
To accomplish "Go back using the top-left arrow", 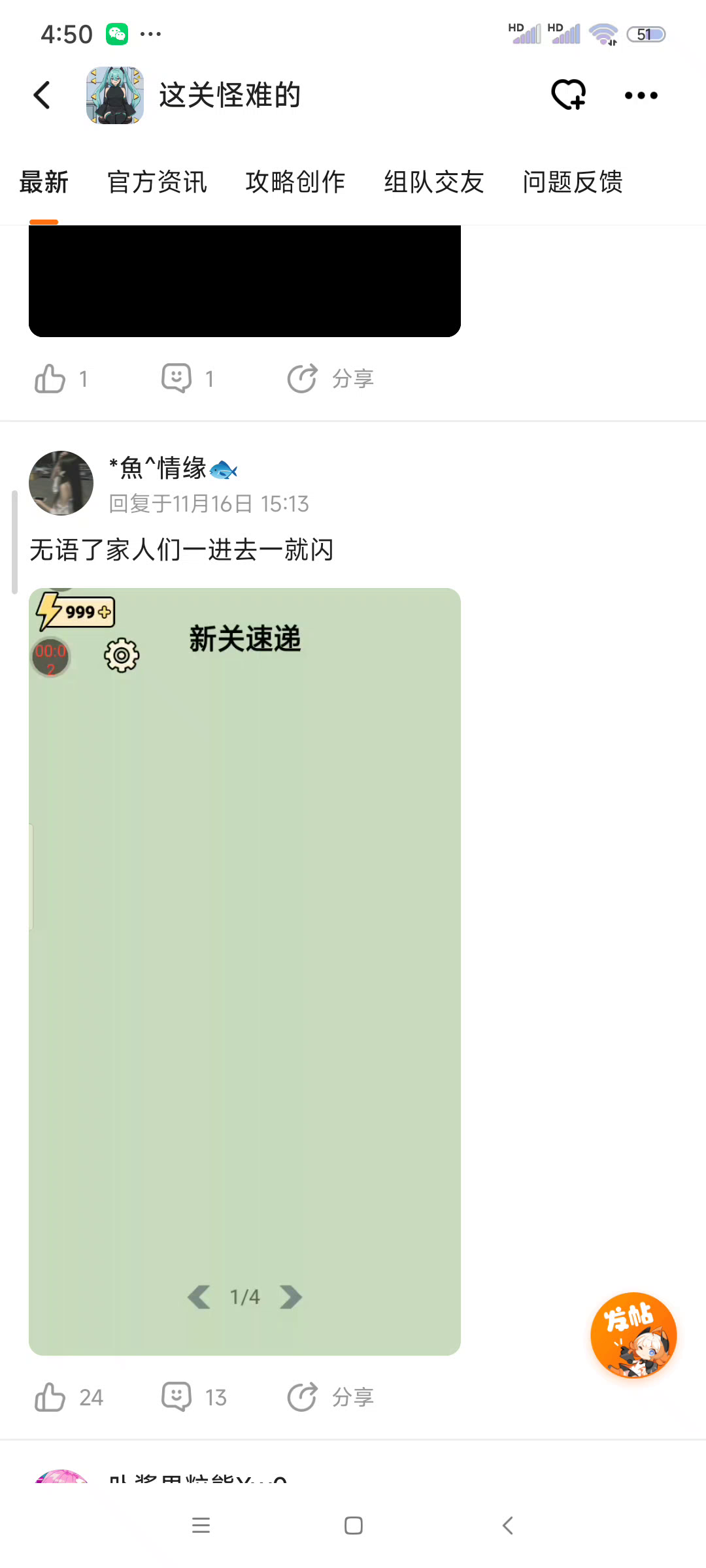I will [42, 95].
